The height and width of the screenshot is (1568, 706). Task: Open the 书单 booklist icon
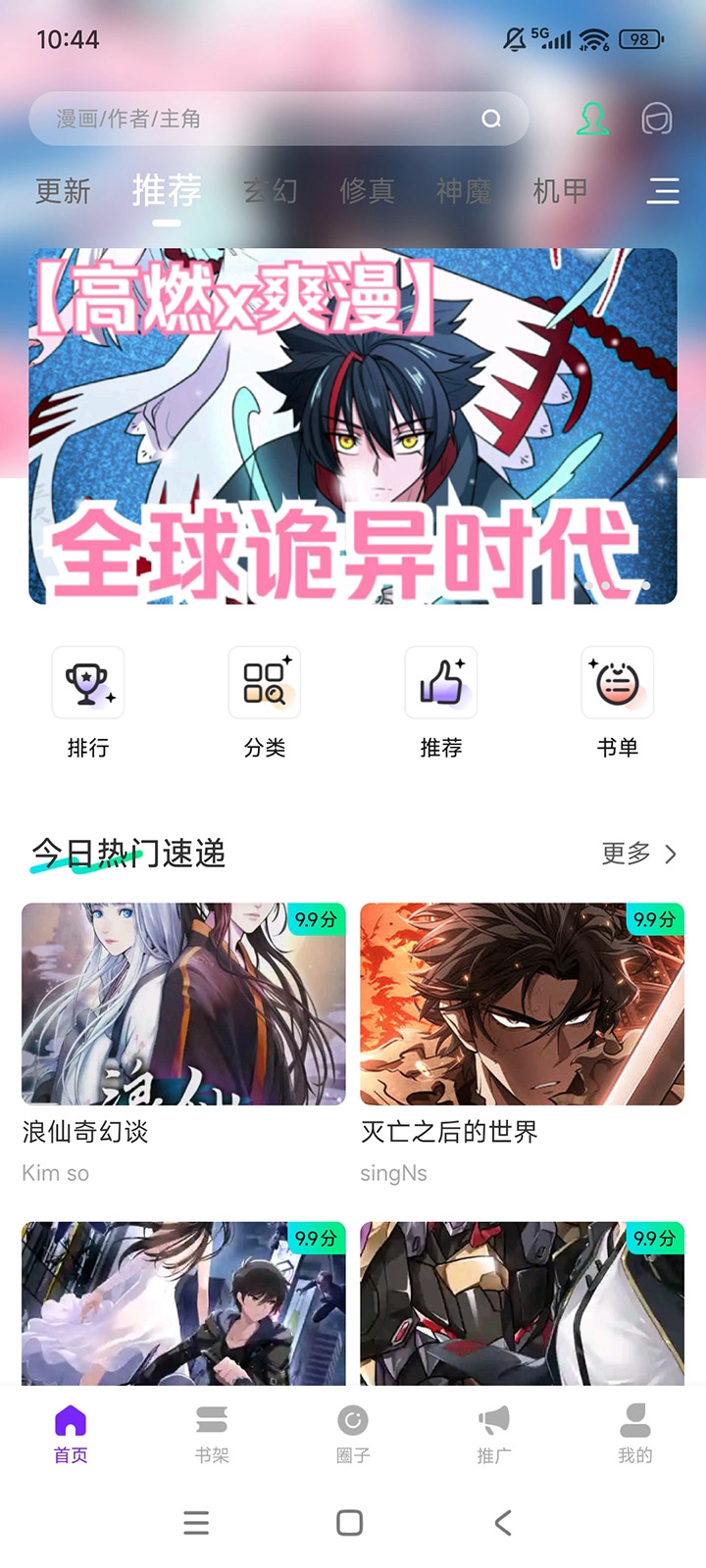tap(618, 682)
